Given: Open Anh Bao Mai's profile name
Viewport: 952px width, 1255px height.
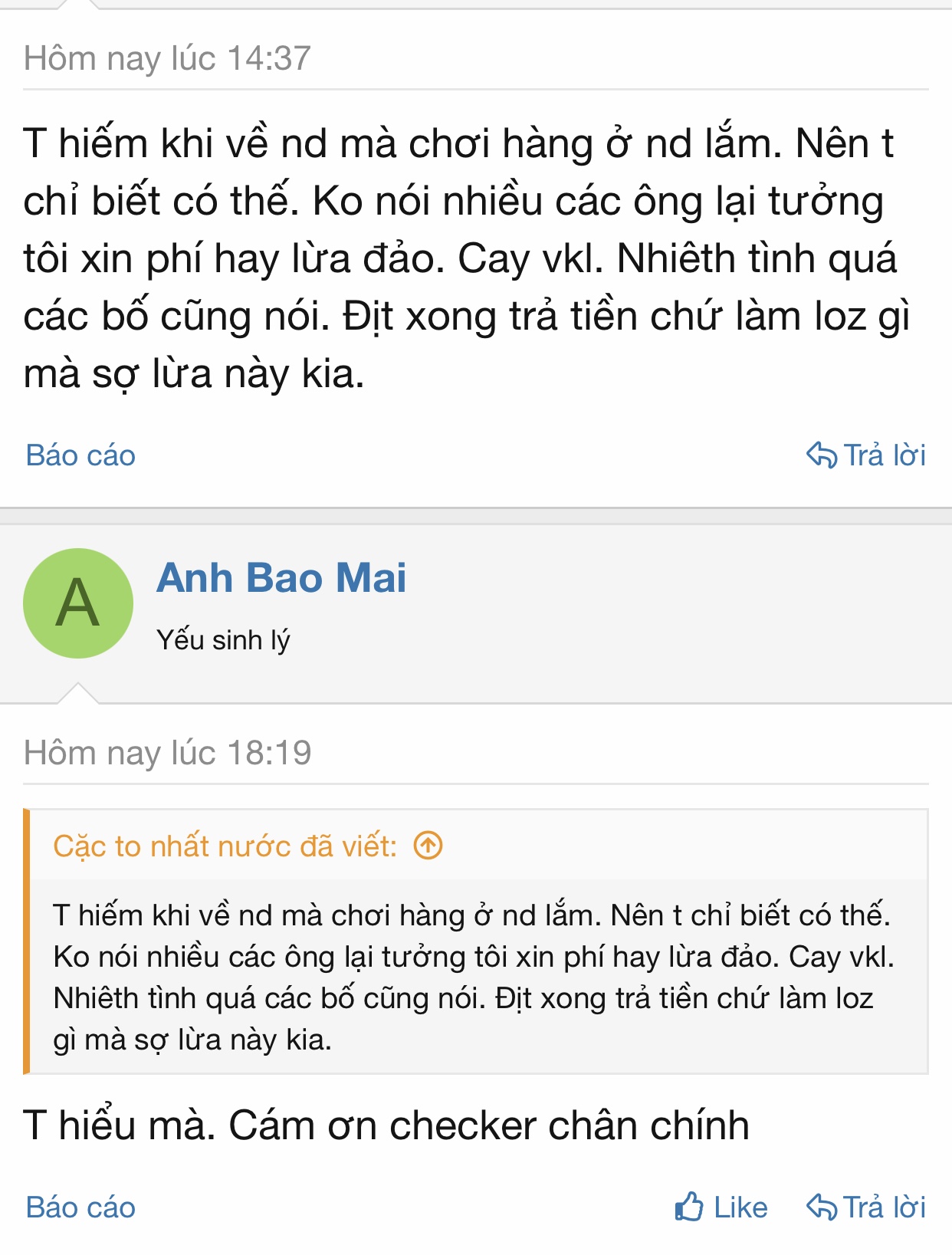Looking at the screenshot, I should [281, 578].
